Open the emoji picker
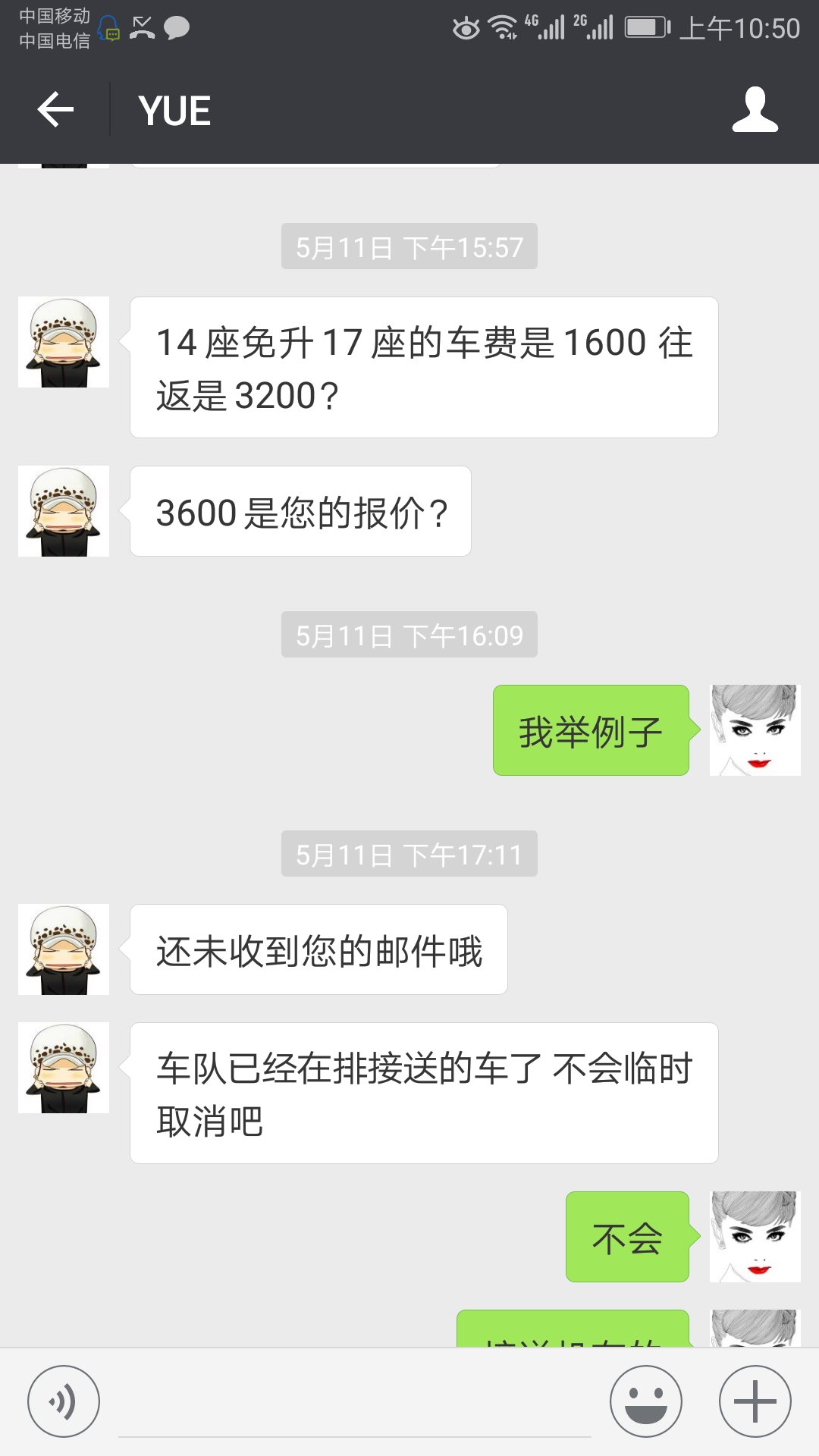Viewport: 819px width, 1456px height. tap(646, 1401)
